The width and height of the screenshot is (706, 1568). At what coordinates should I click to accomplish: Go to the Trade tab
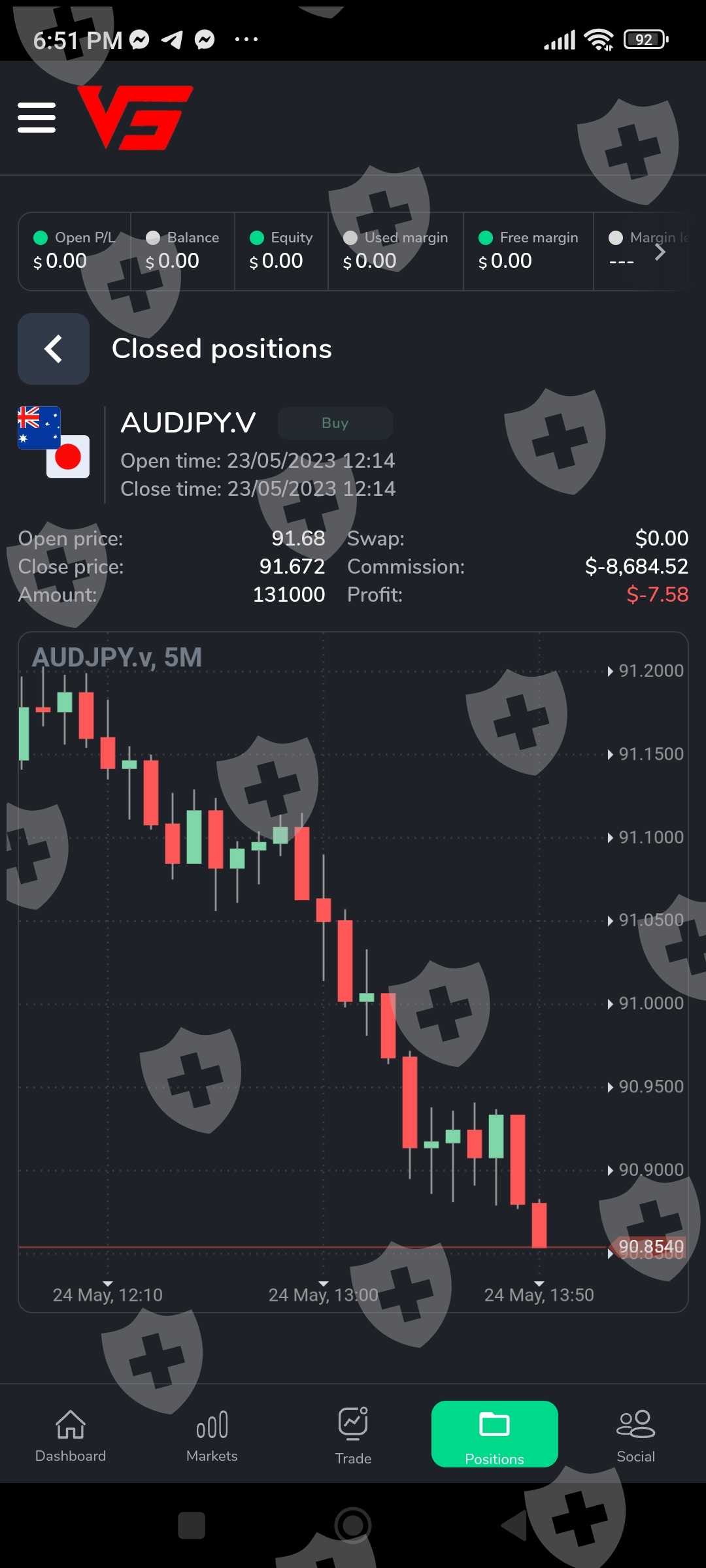click(353, 1435)
